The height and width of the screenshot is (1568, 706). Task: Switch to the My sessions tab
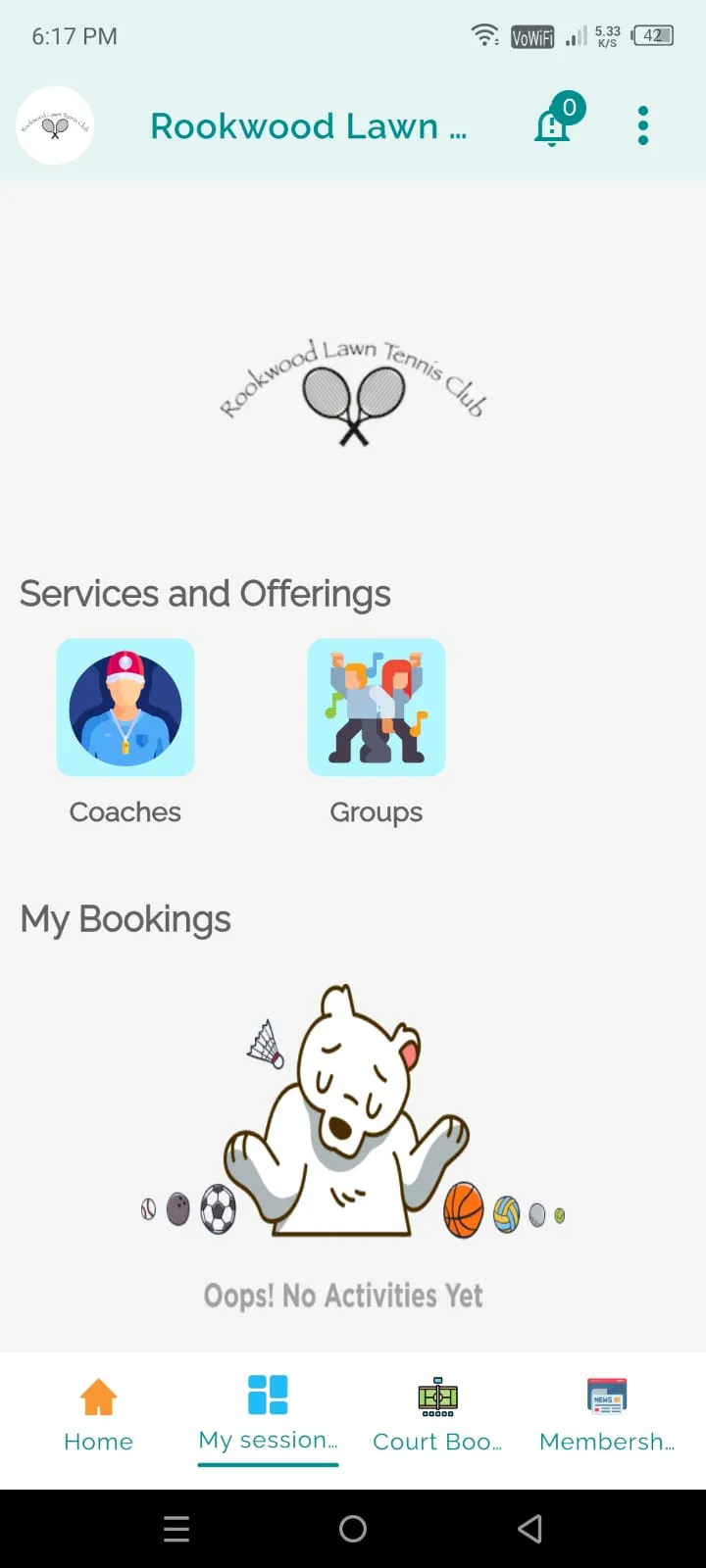tap(268, 1414)
